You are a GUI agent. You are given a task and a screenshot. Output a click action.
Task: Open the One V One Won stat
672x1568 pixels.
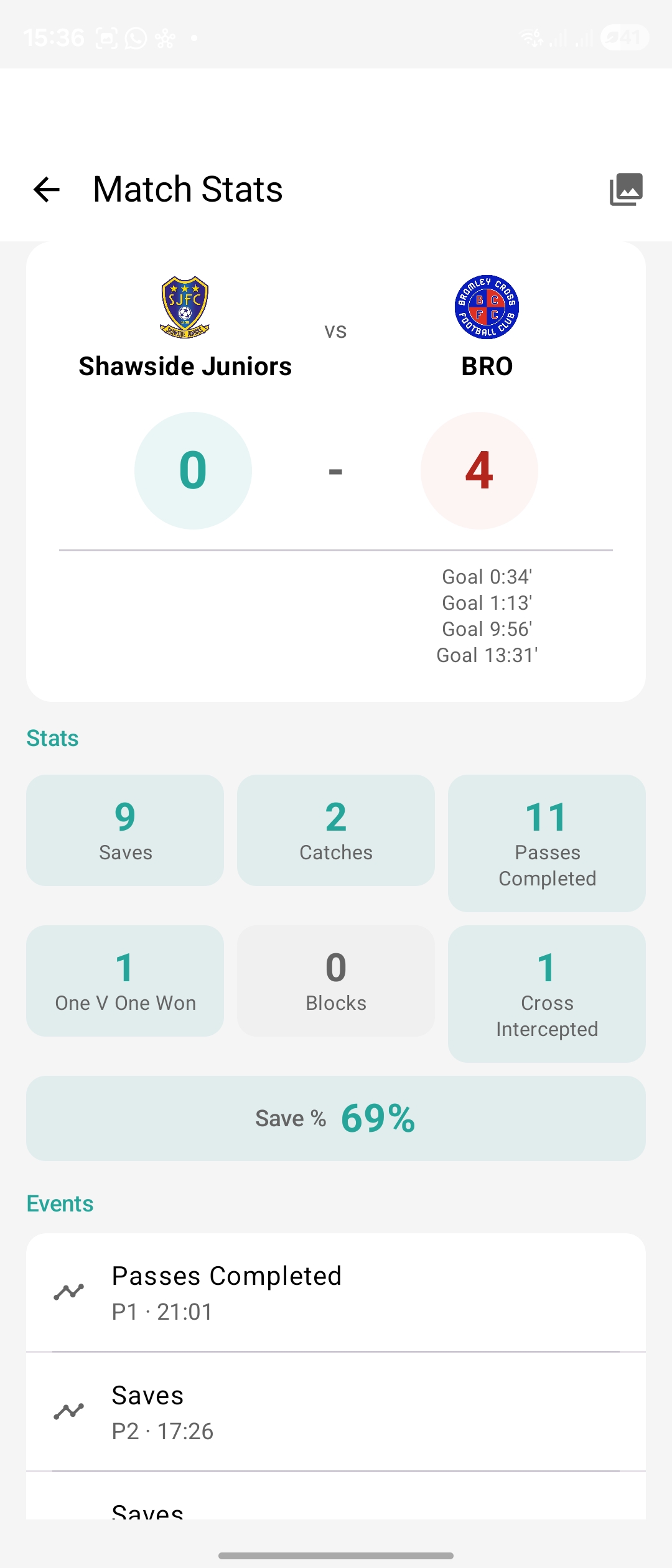(124, 981)
